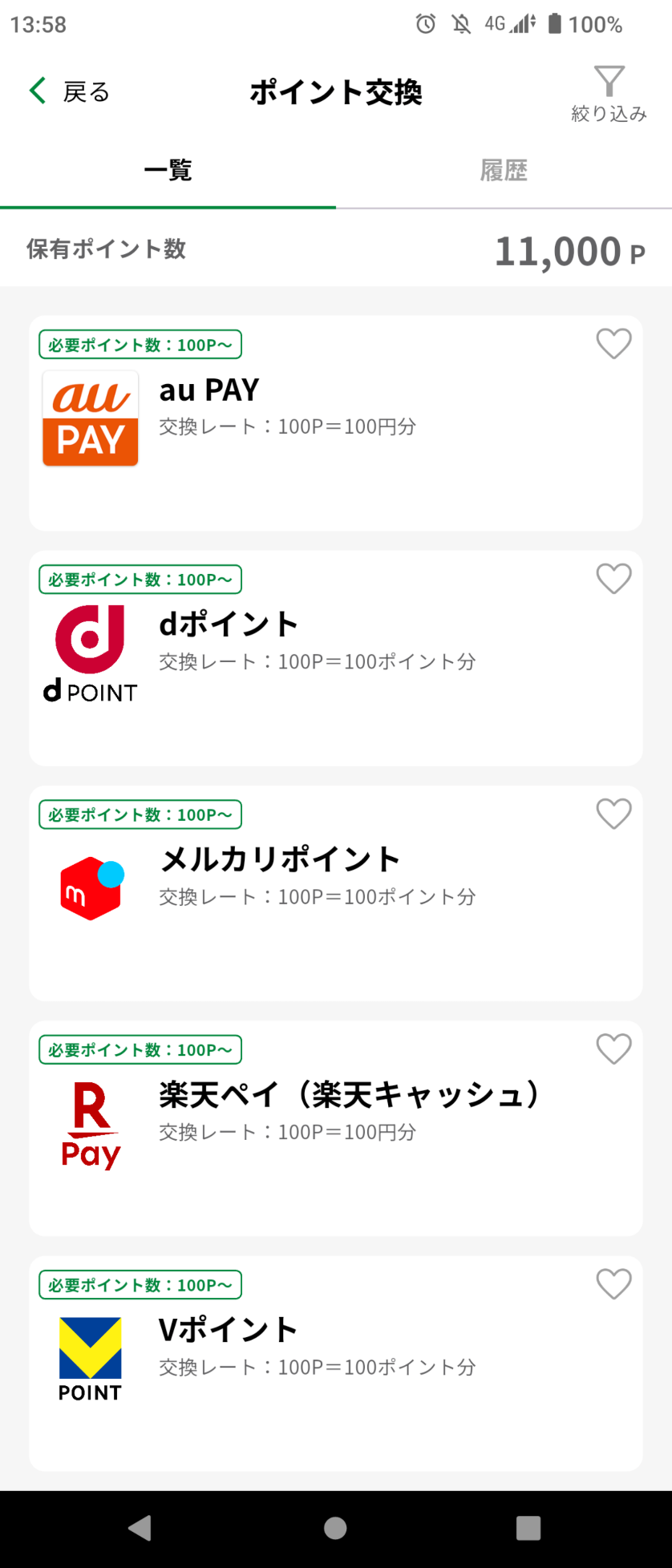The image size is (672, 1568).
Task: Open the au PAY exchange card
Action: (335, 449)
